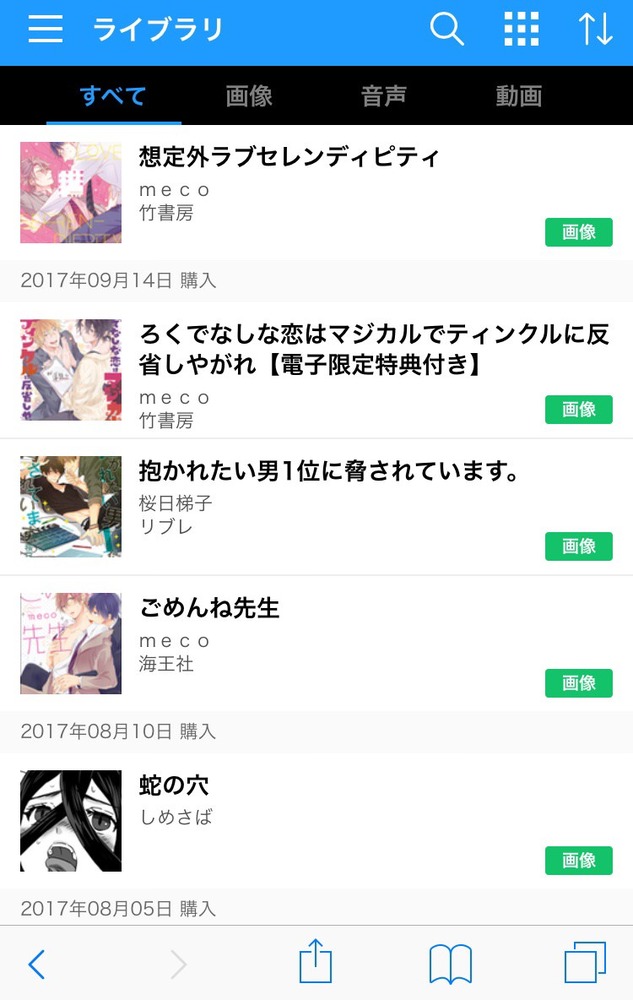Go back in the browser

[x=37, y=964]
